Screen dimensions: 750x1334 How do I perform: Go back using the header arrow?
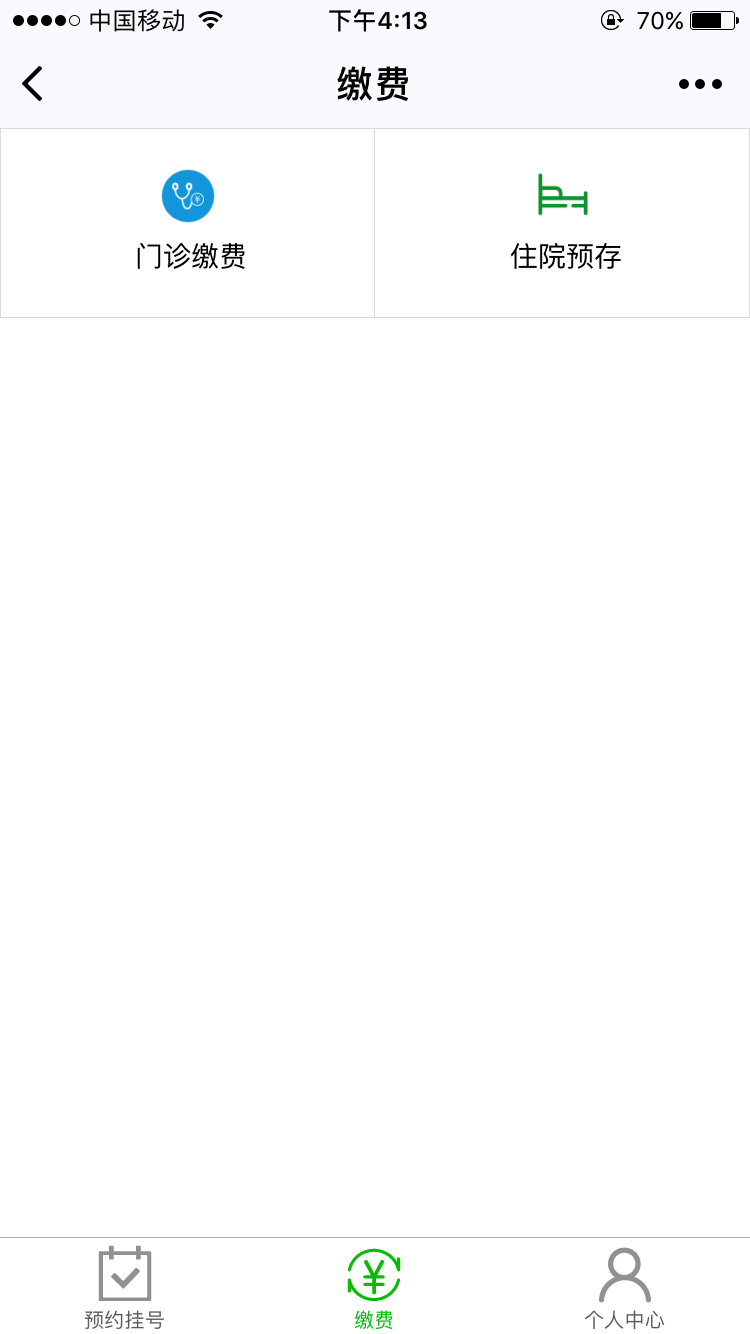point(33,84)
